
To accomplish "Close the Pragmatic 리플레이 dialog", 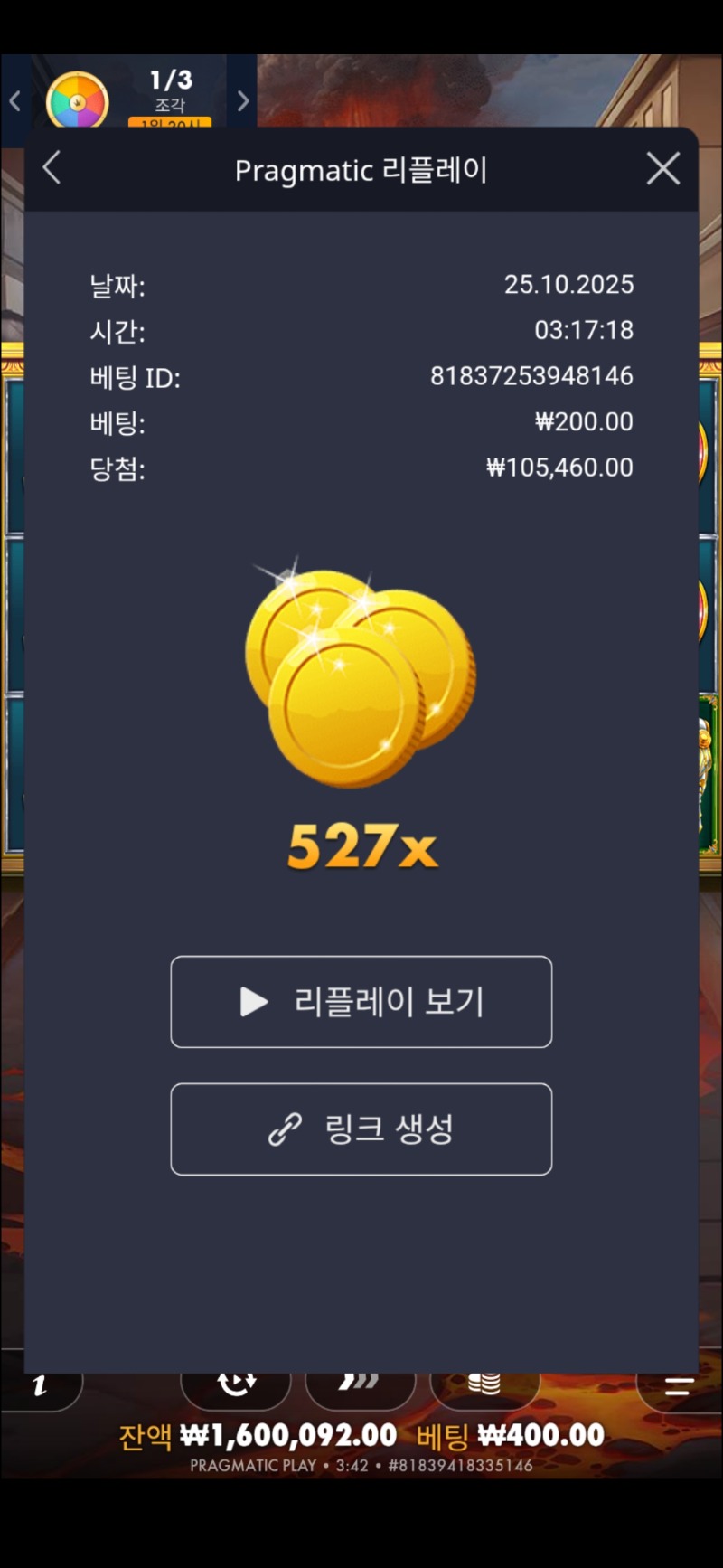I will coord(663,168).
